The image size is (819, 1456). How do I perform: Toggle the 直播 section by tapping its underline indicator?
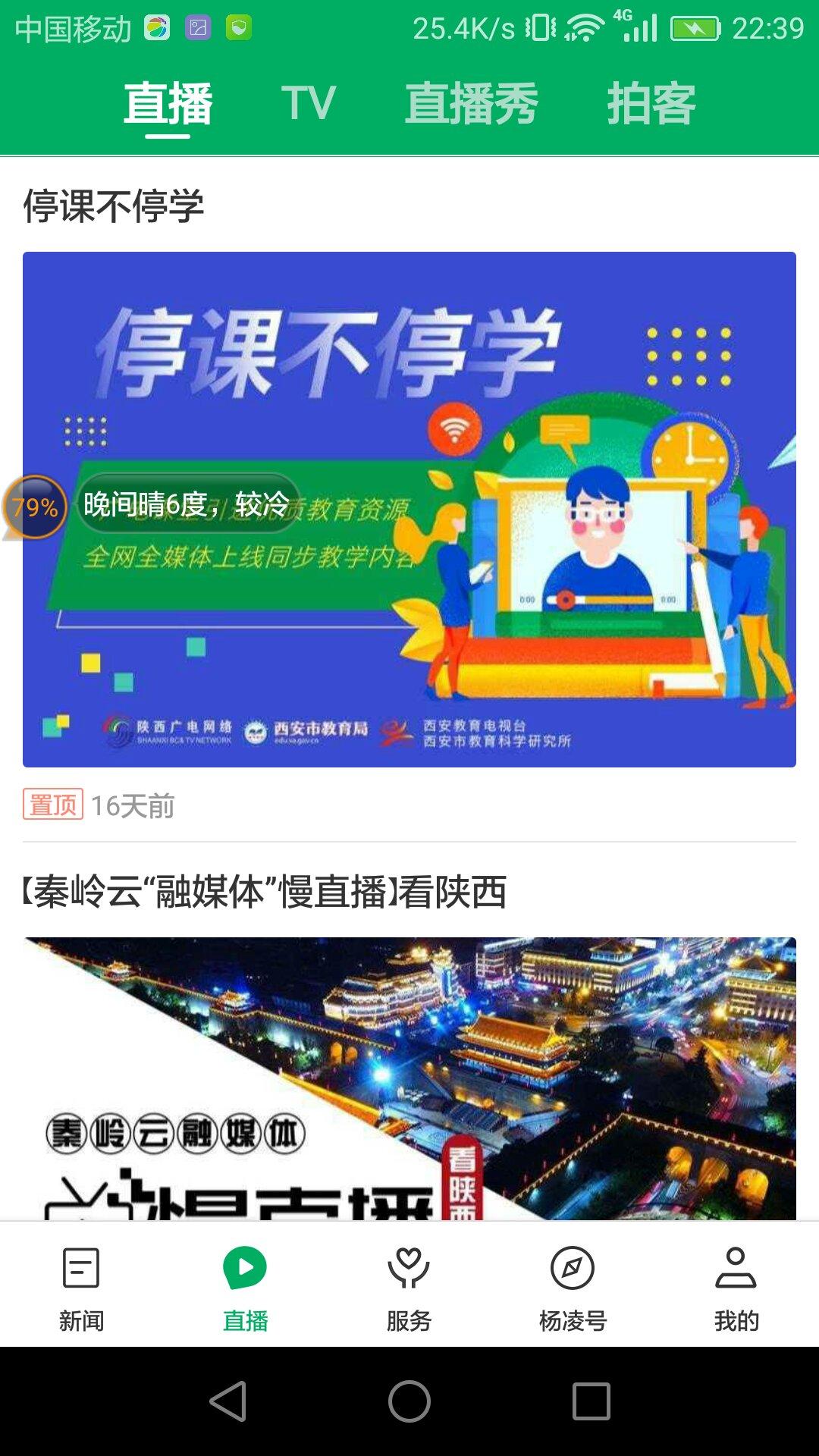click(x=168, y=136)
